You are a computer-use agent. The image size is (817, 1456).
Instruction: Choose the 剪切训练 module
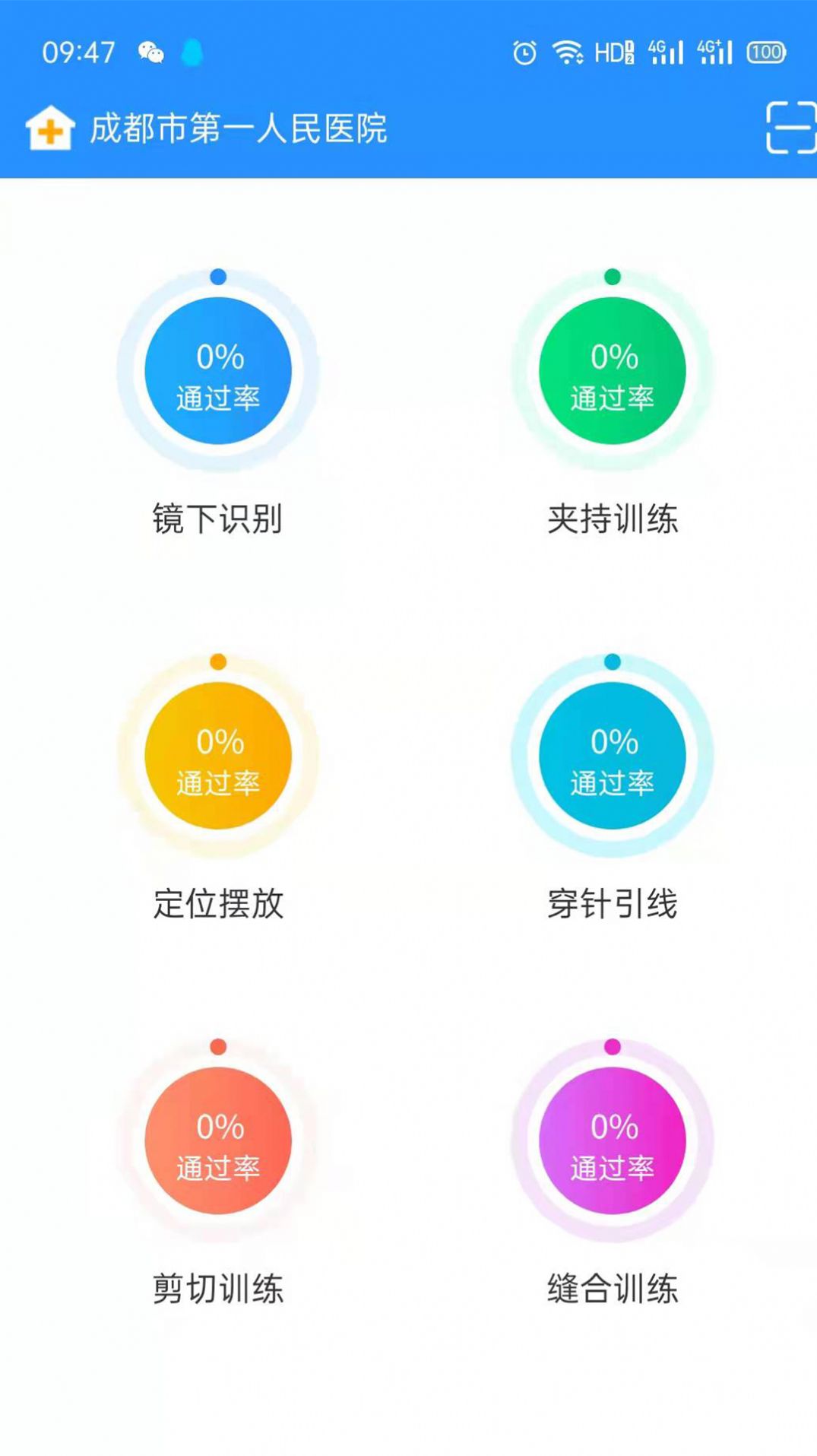click(x=218, y=1140)
